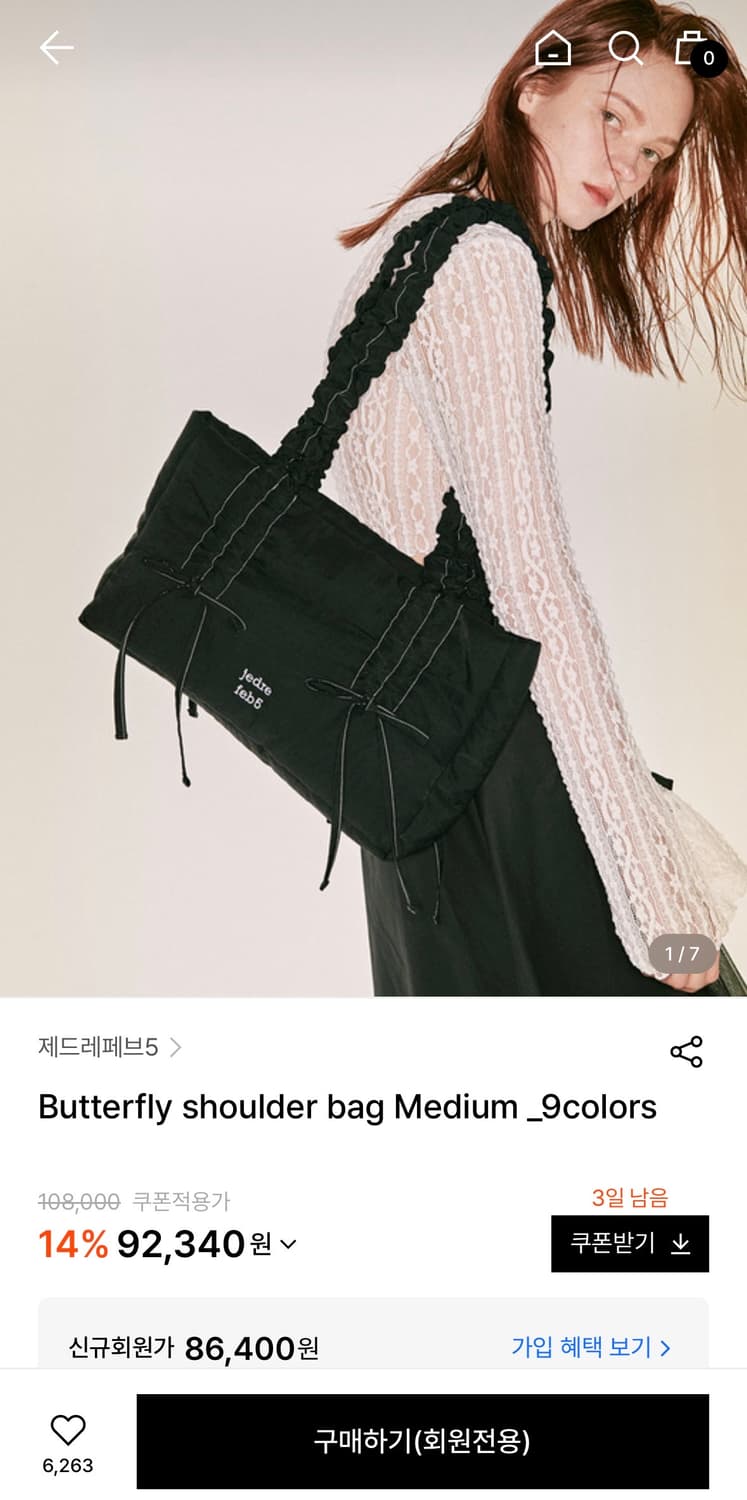Expand the price details chevron
Viewport: 747px width, 1500px height.
coord(288,1245)
